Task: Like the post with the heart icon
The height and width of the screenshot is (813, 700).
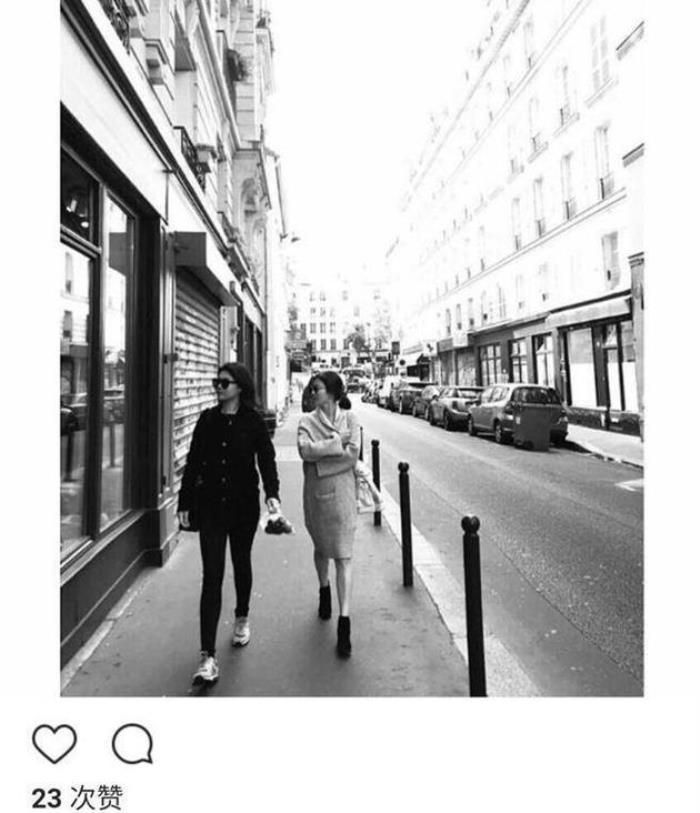Action: click(54, 744)
